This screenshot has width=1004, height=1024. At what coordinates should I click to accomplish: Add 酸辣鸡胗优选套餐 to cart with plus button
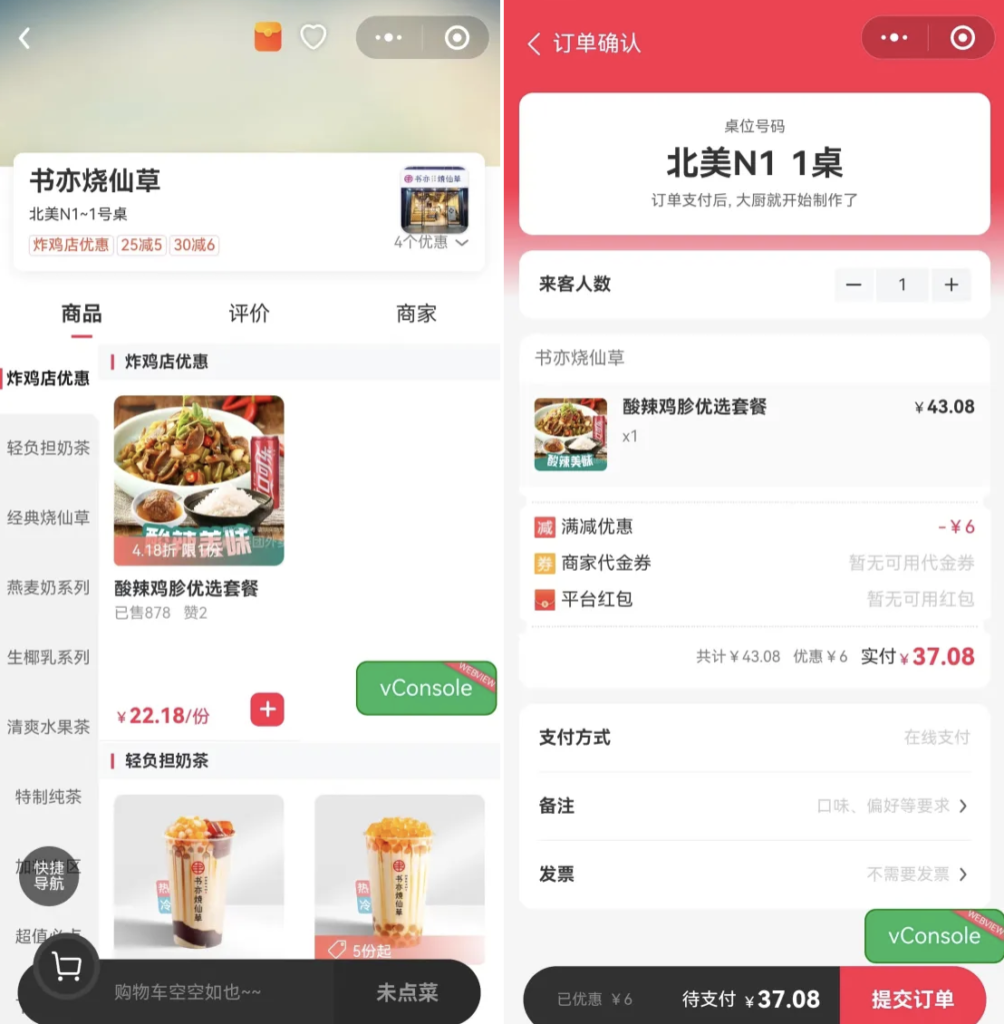267,710
